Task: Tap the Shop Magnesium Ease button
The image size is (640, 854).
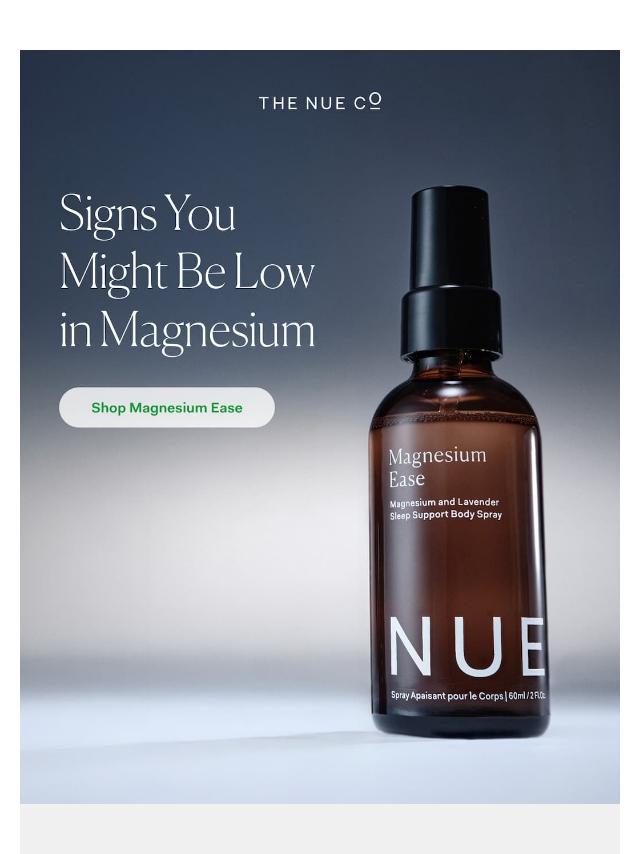Action: 167,407
